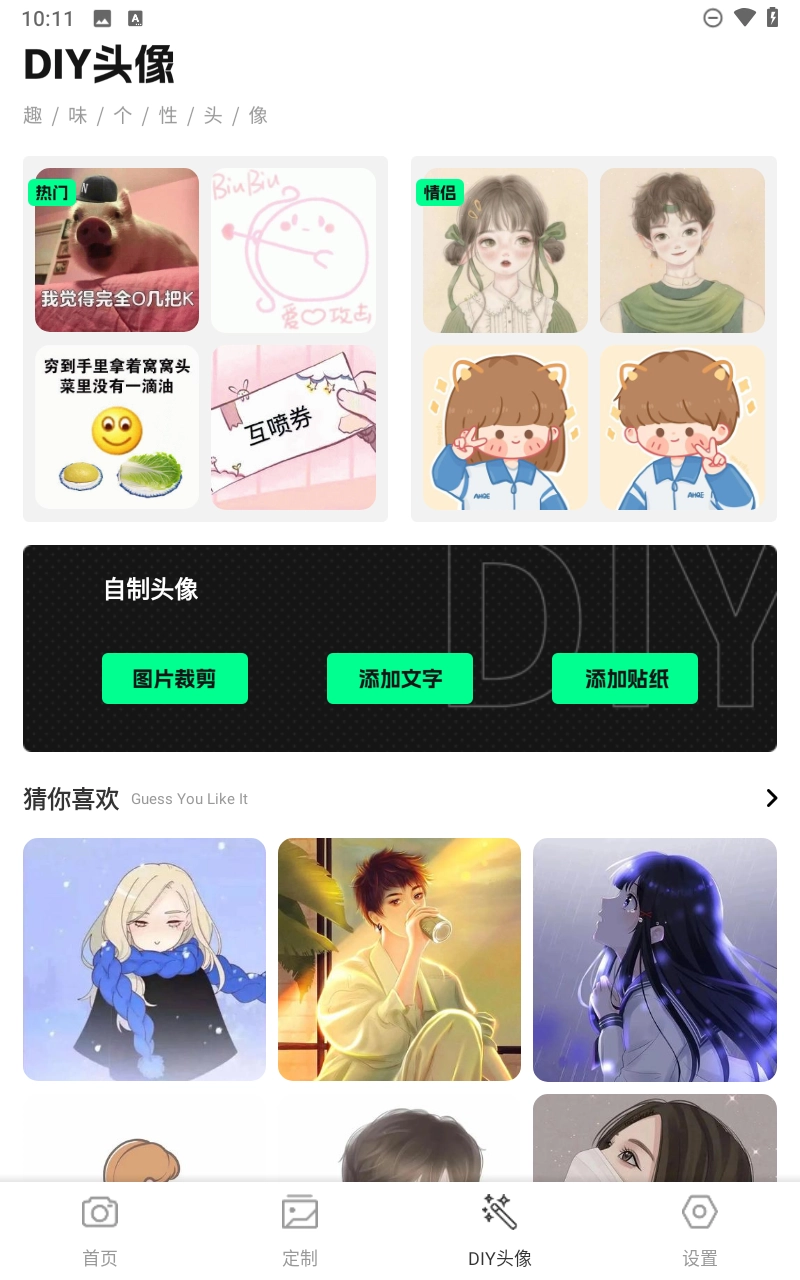Image resolution: width=800 pixels, height=1280 pixels.
Task: Click the 热门 hot tag label
Action: [x=51, y=192]
